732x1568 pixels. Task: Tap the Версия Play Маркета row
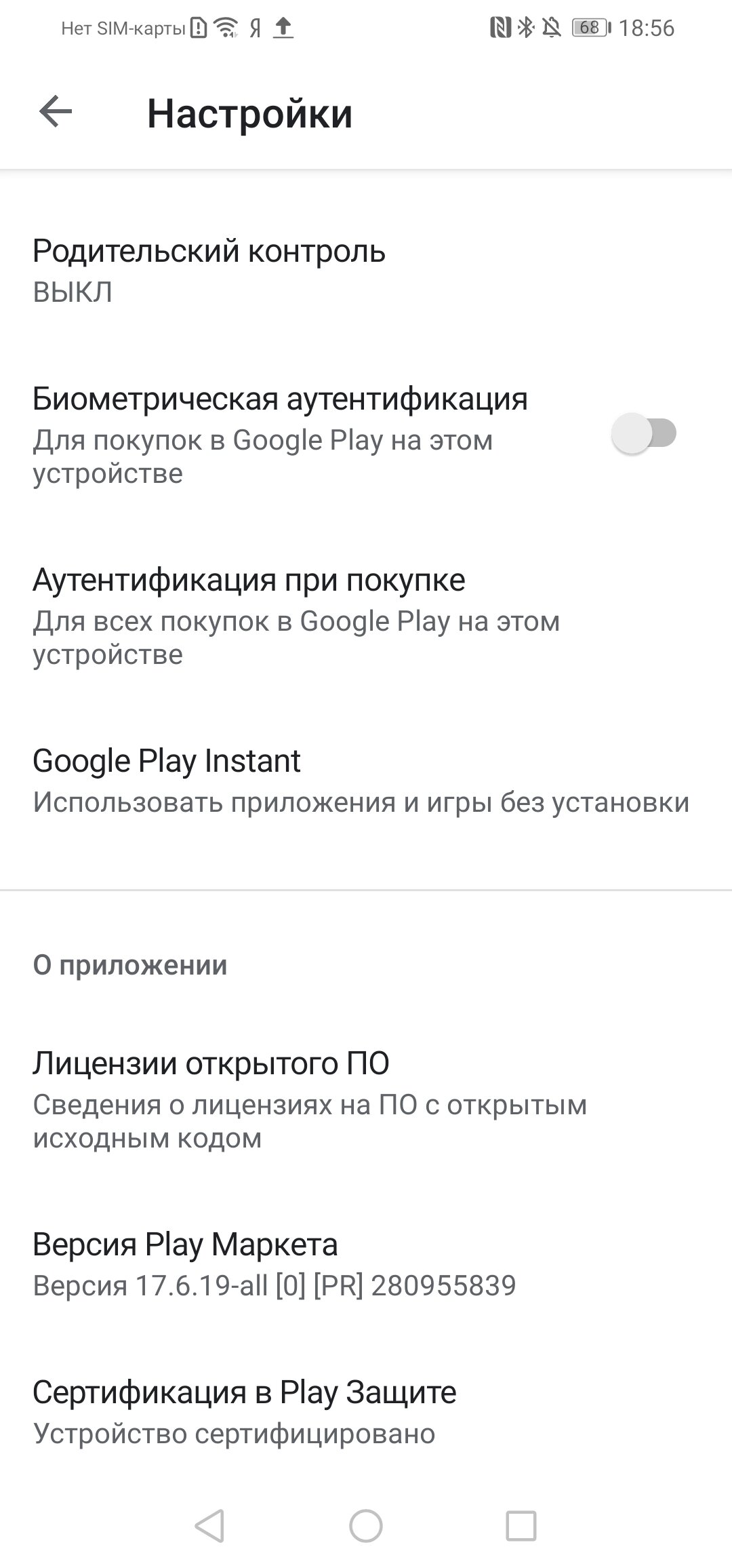click(x=366, y=1264)
